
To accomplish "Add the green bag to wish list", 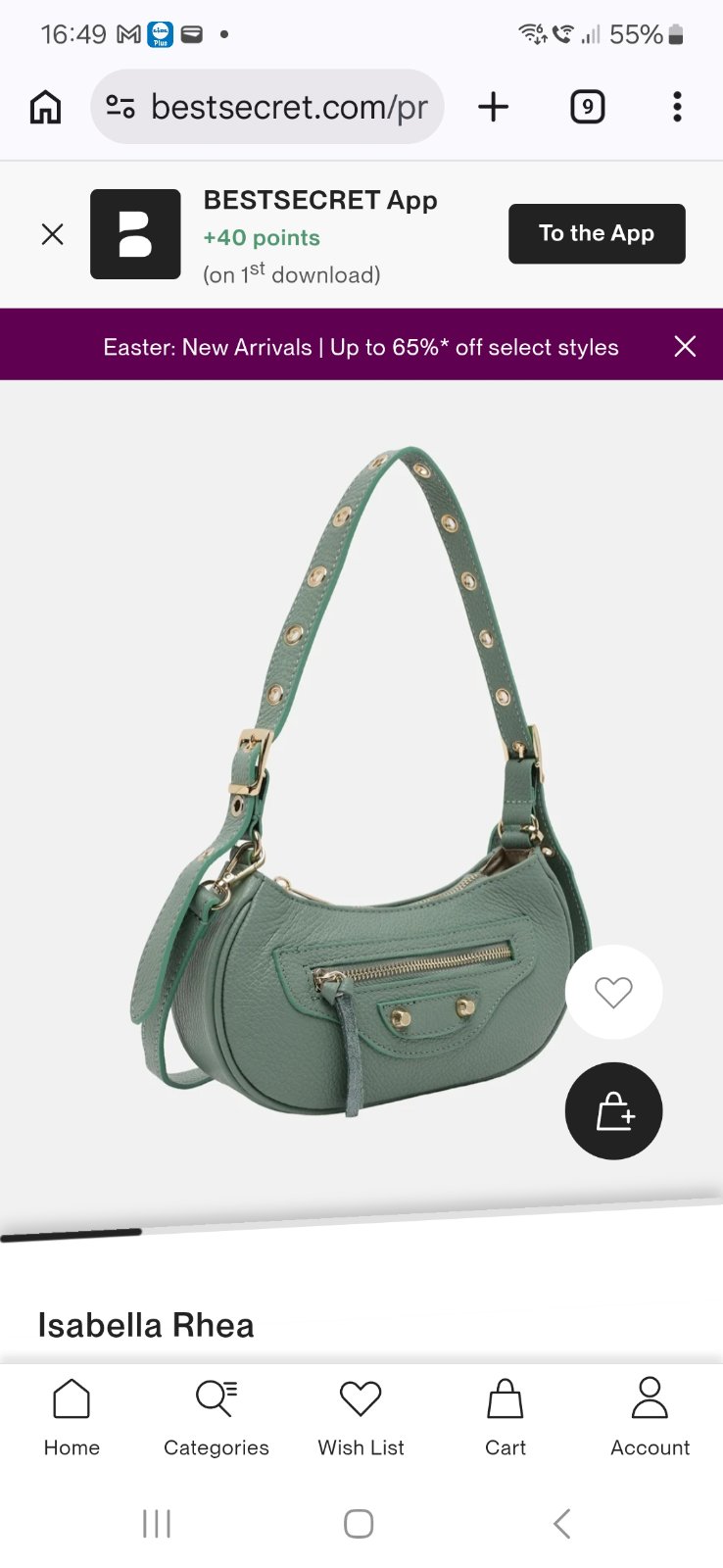I will [614, 992].
